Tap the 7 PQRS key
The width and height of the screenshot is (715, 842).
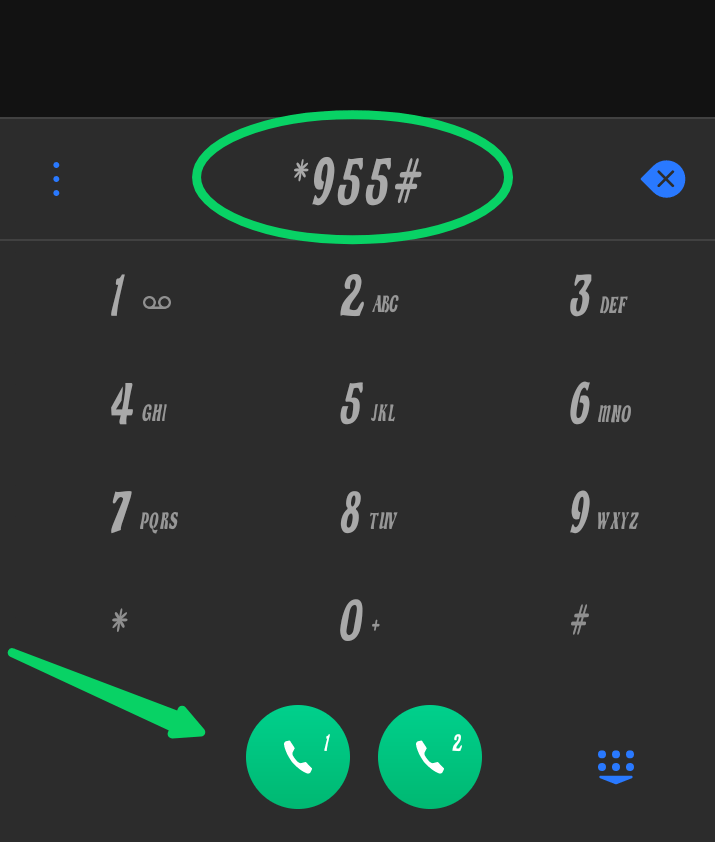pyautogui.click(x=143, y=514)
